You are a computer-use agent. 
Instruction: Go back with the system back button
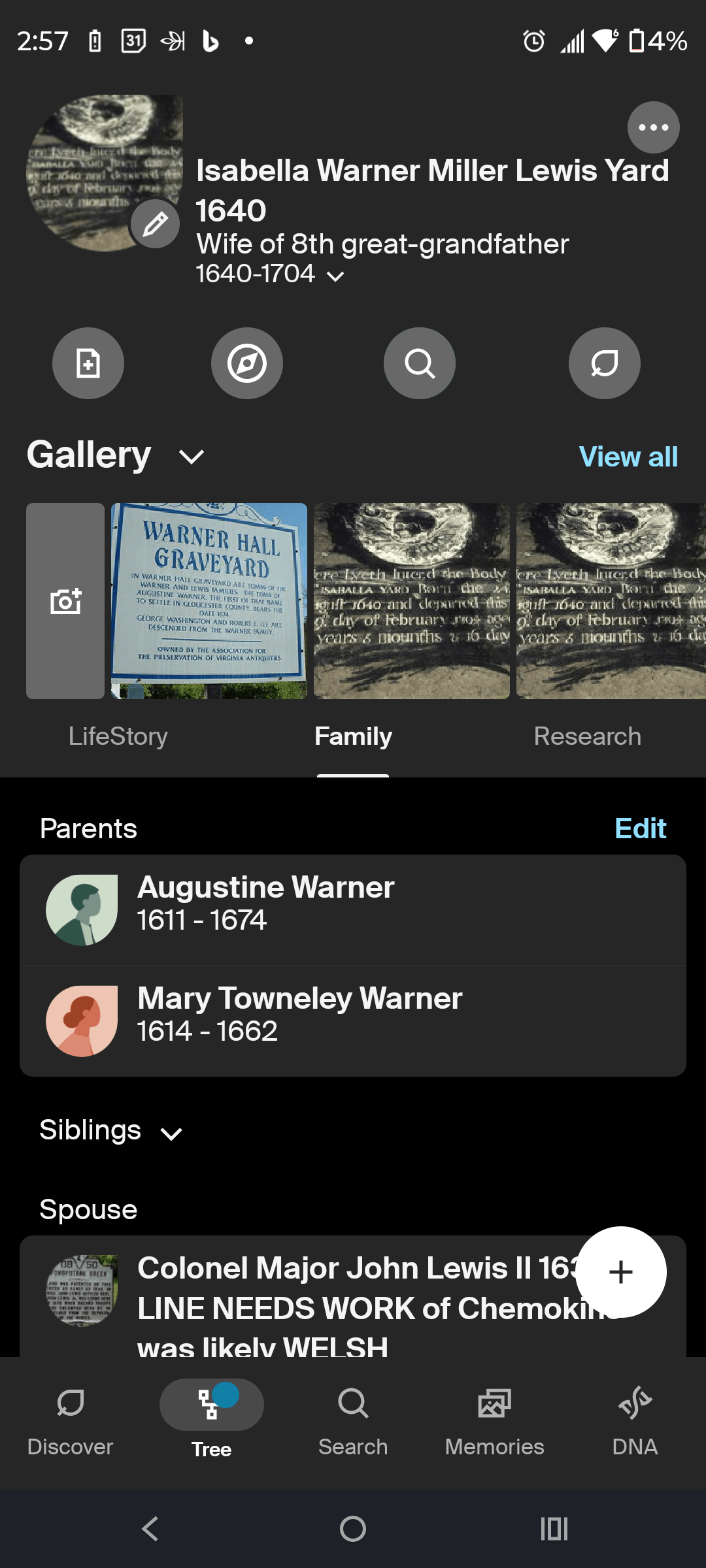(x=150, y=1529)
